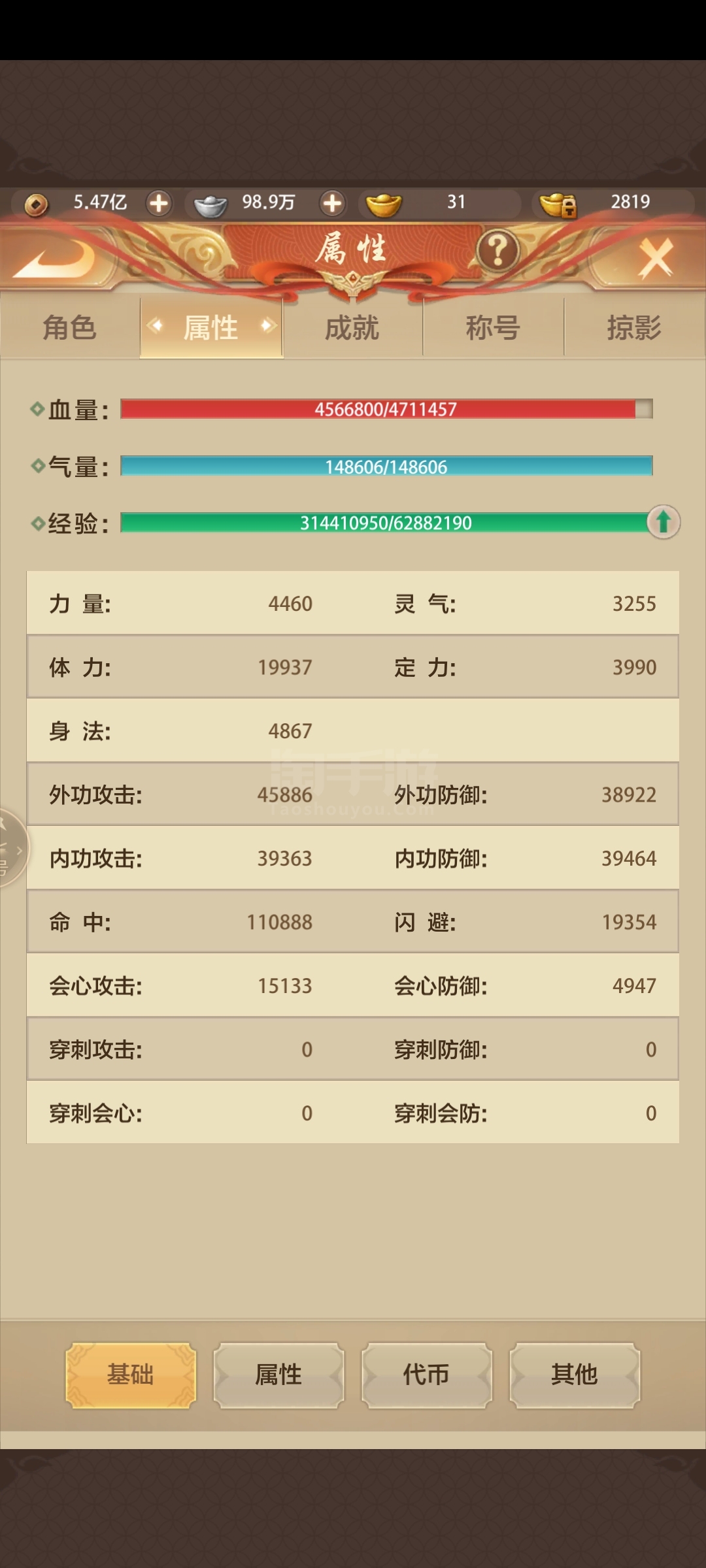Expand the side handle on the left edge

[x=12, y=849]
